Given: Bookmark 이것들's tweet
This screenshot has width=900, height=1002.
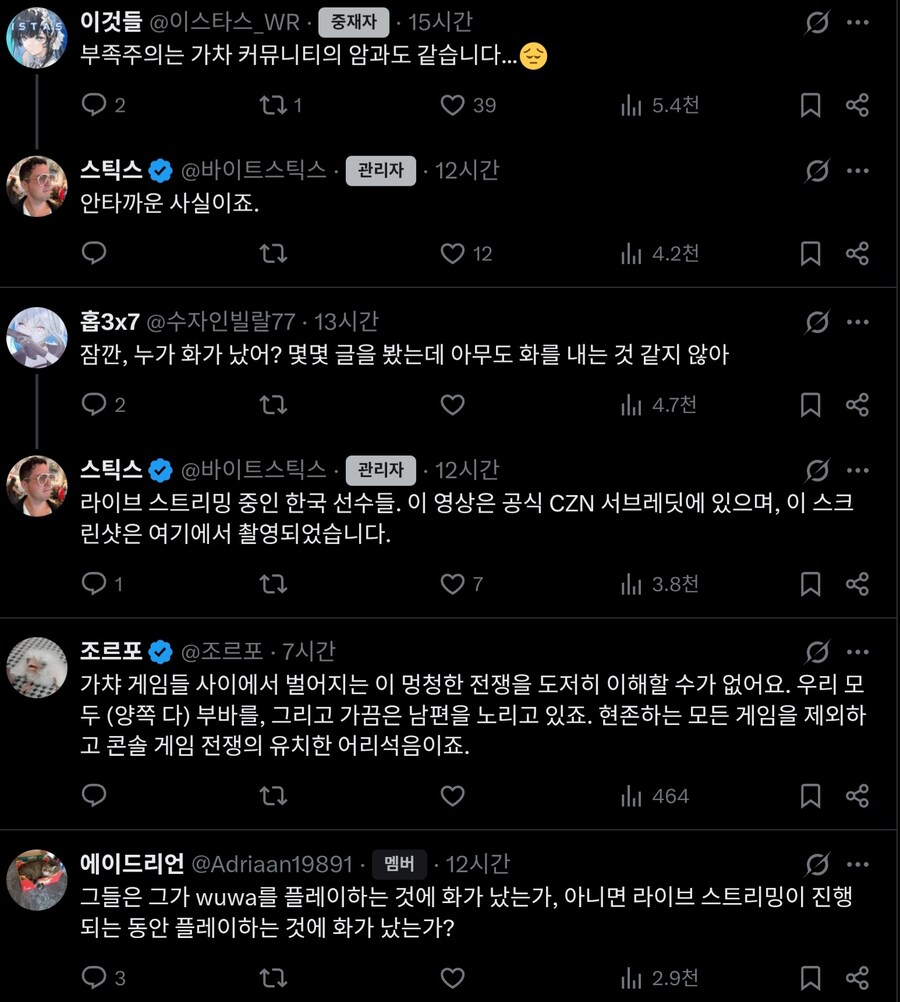Looking at the screenshot, I should coord(811,104).
